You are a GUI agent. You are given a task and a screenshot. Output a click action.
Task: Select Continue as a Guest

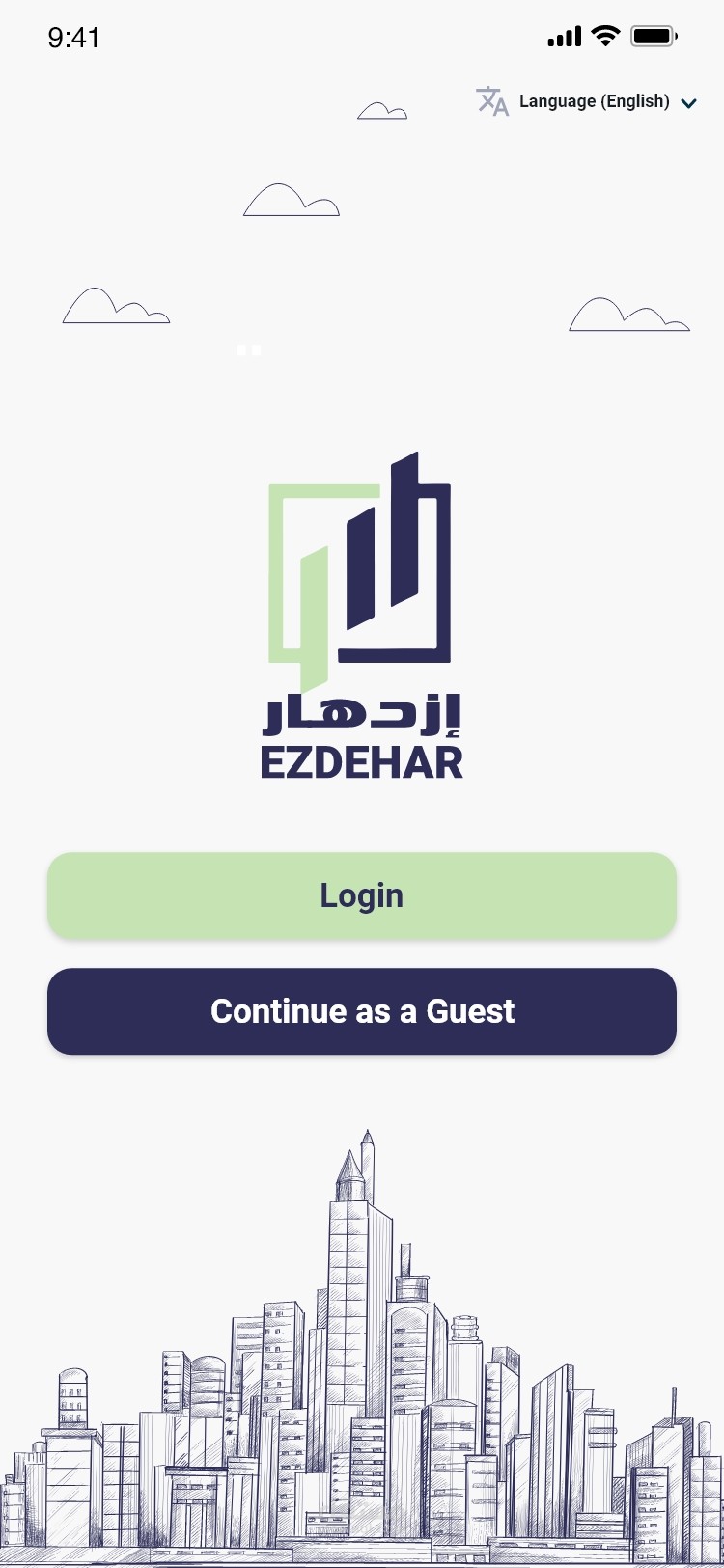point(362,1011)
